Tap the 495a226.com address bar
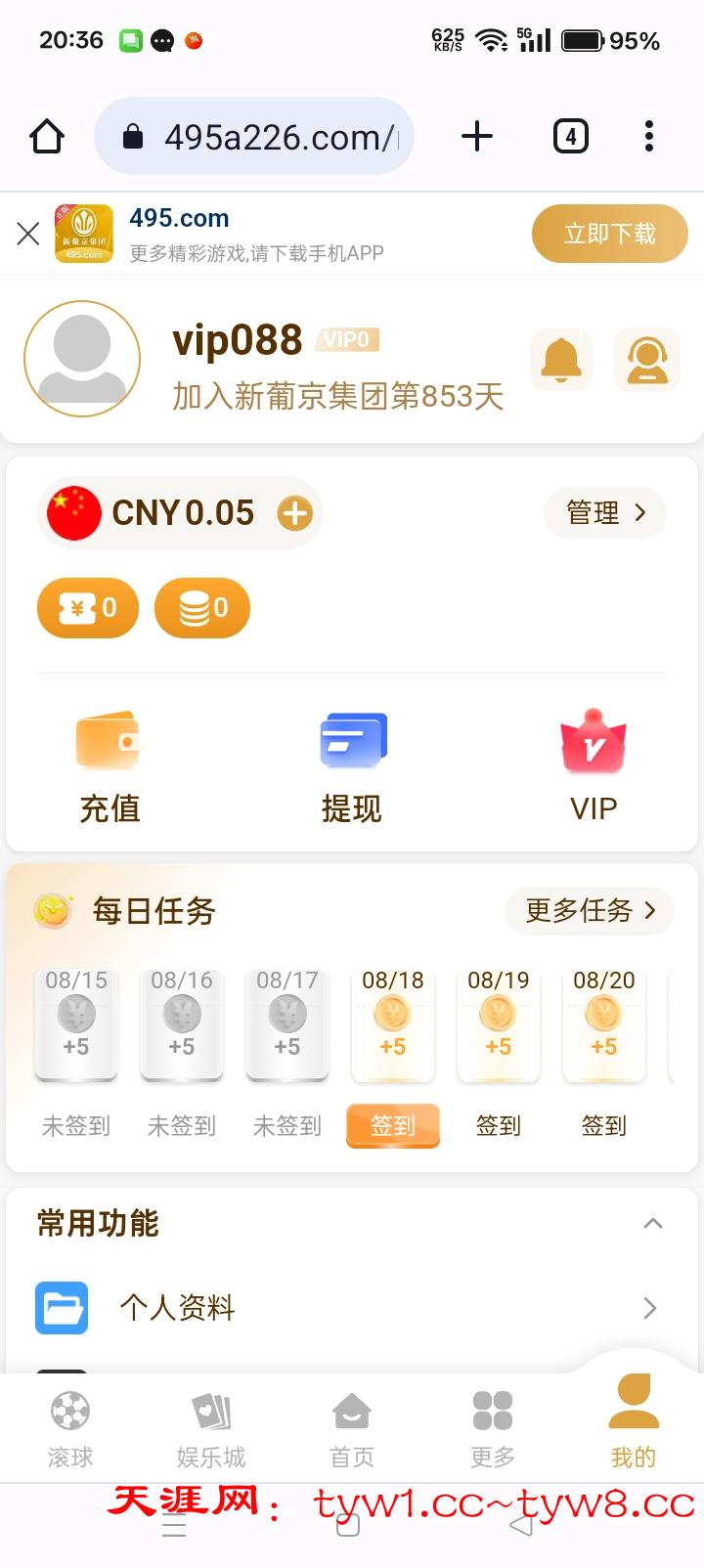This screenshot has height=1568, width=704. point(254,137)
